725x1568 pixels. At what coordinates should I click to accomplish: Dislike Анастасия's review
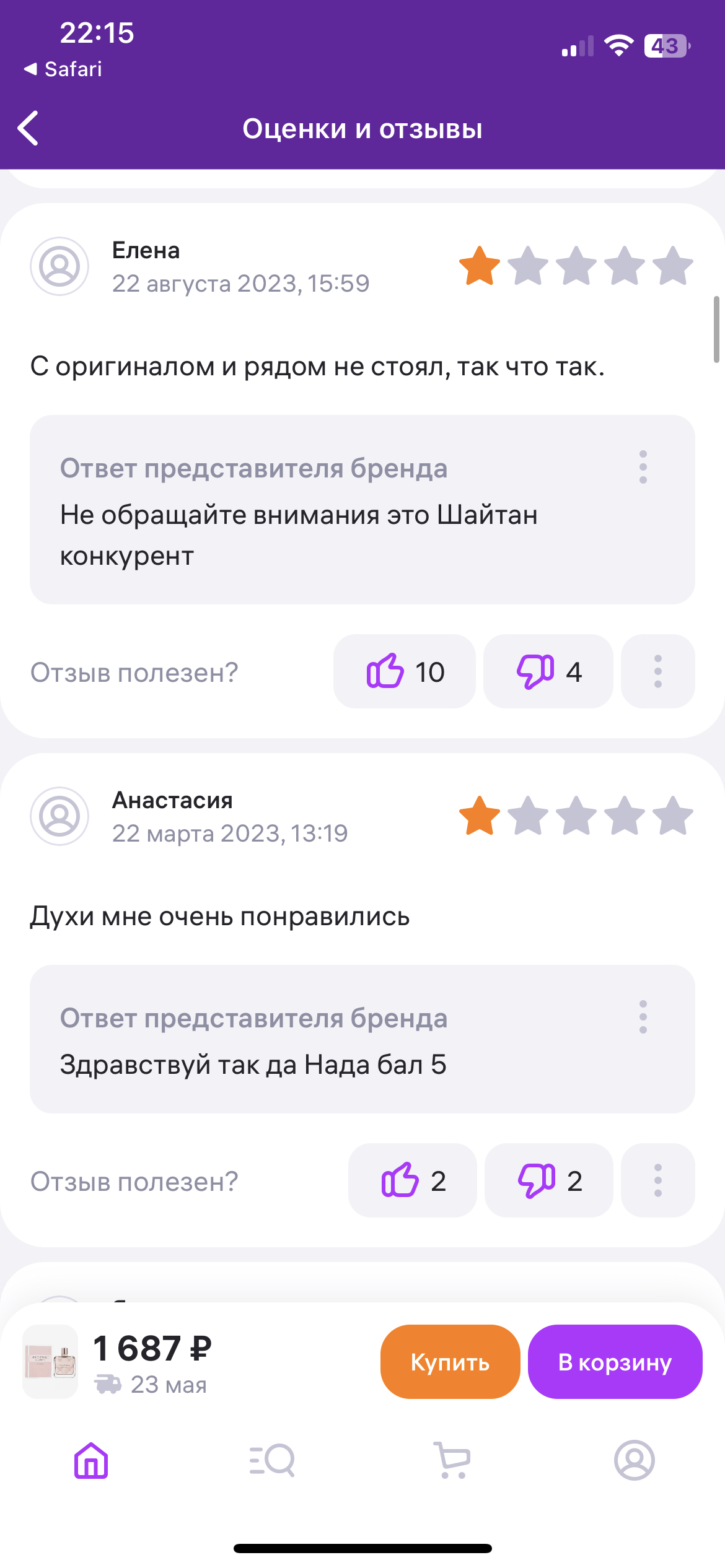[x=549, y=1180]
